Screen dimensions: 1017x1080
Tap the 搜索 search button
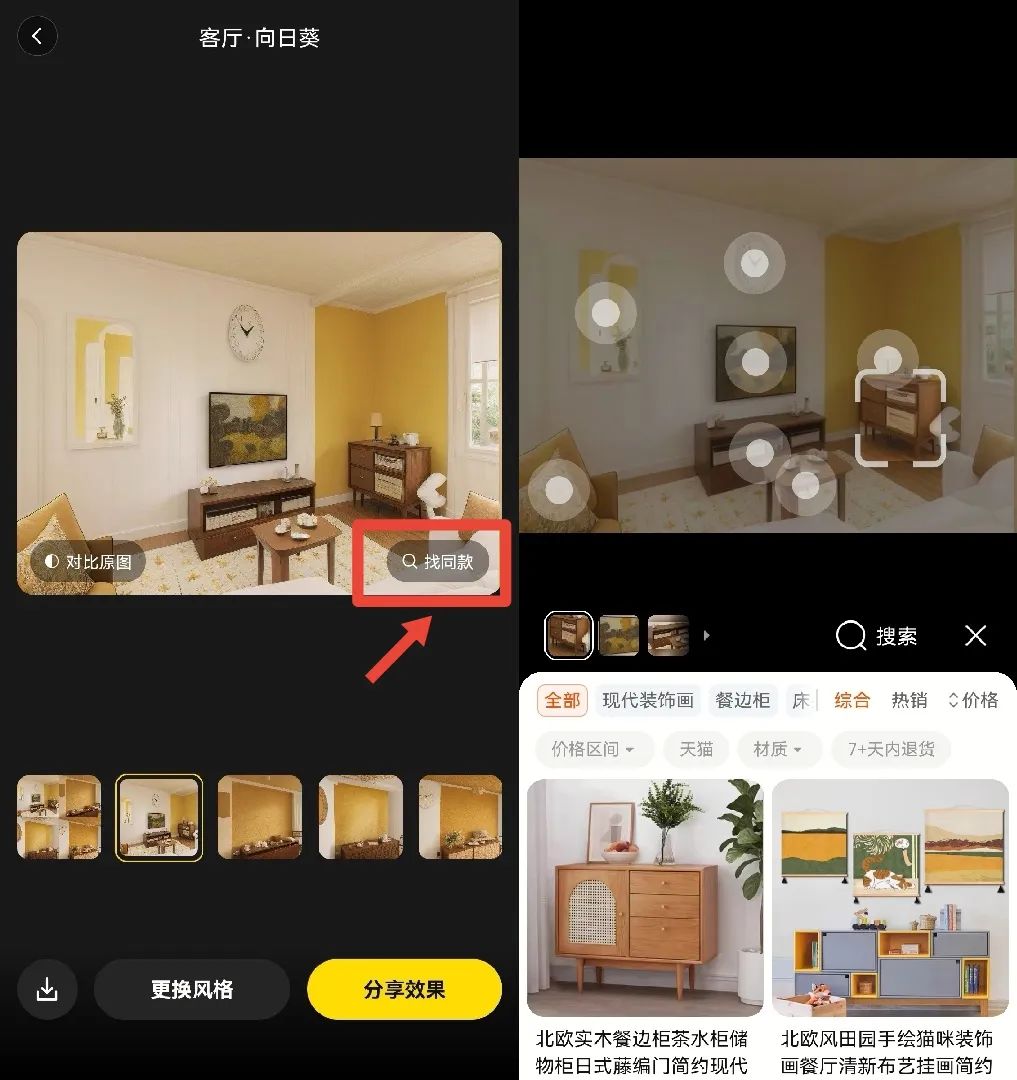point(876,636)
